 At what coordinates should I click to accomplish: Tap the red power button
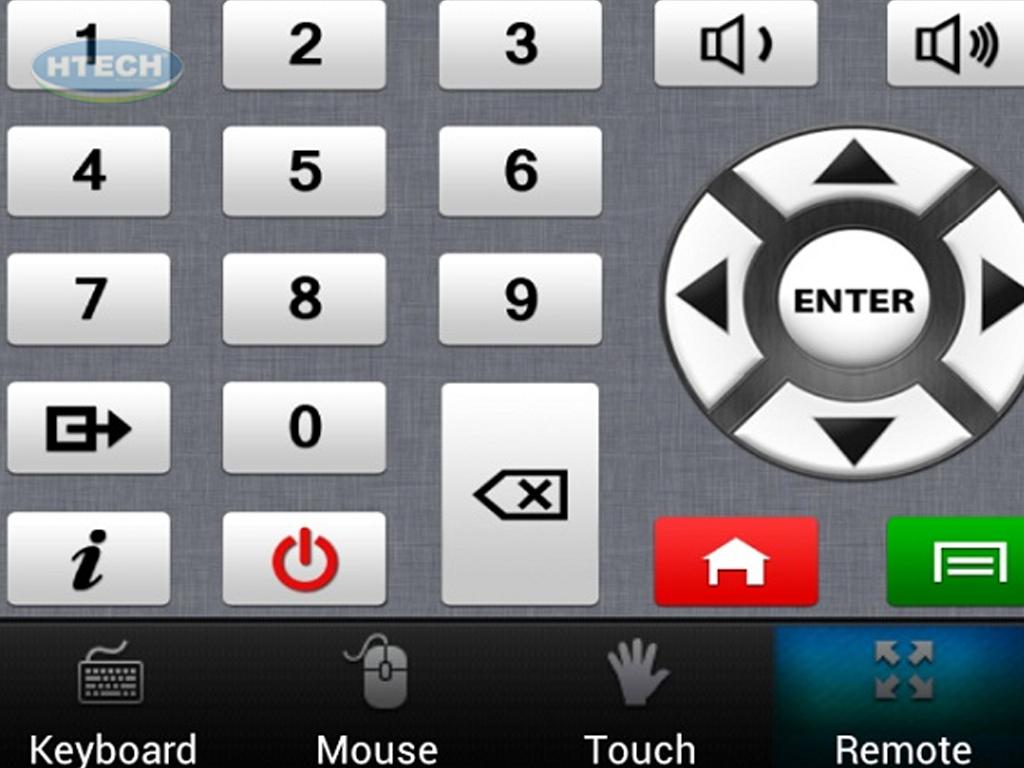pos(304,559)
